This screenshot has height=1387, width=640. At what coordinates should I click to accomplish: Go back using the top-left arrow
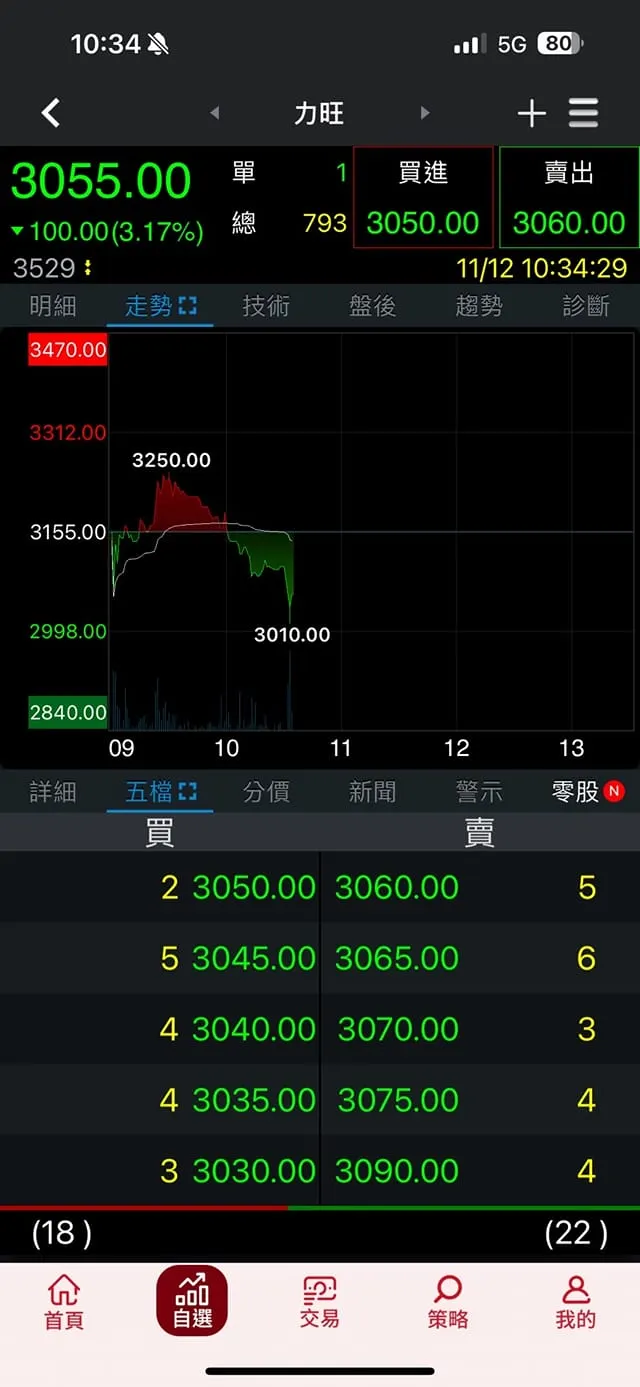[x=51, y=113]
